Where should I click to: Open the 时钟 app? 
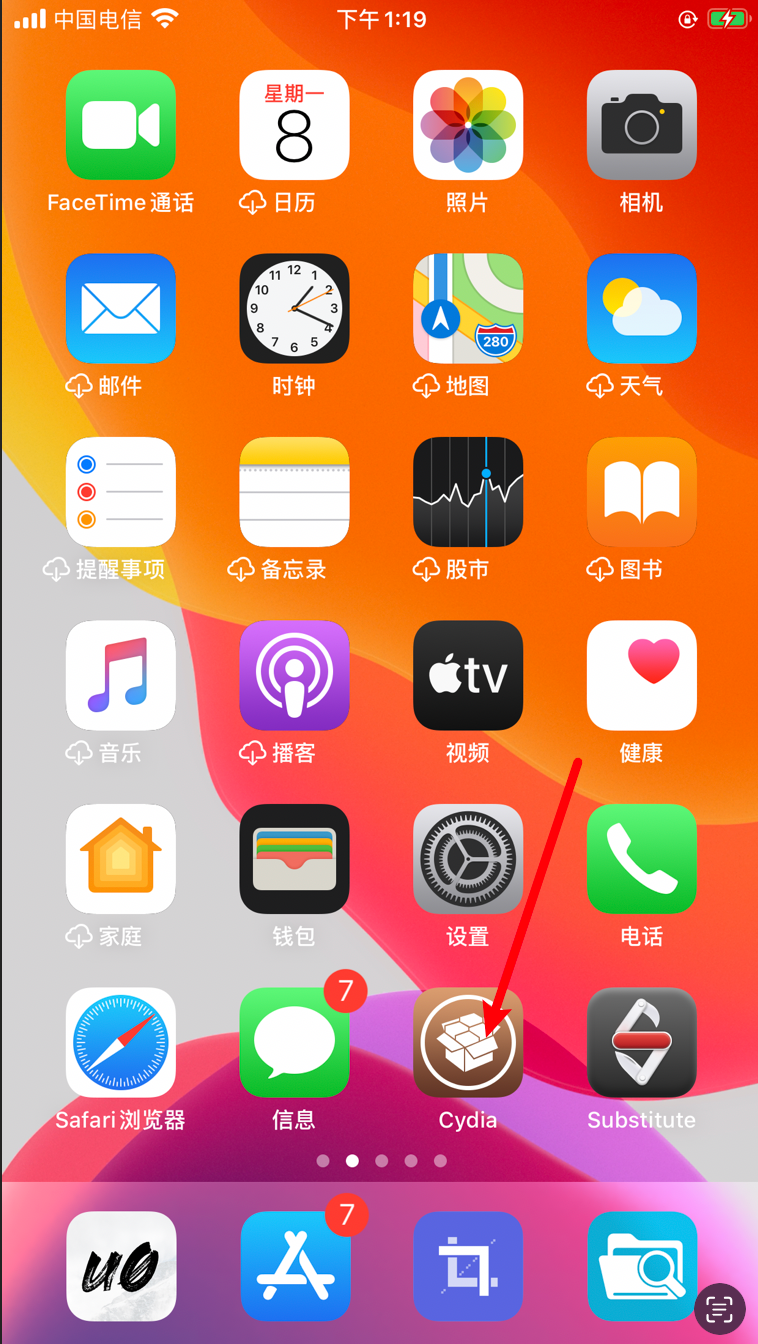point(294,309)
